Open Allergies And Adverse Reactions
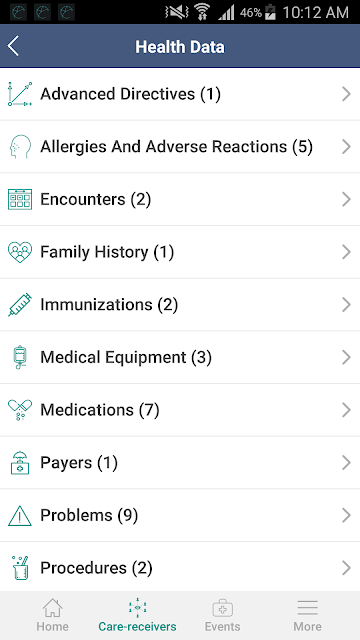Image resolution: width=360 pixels, height=640 pixels. 180,147
